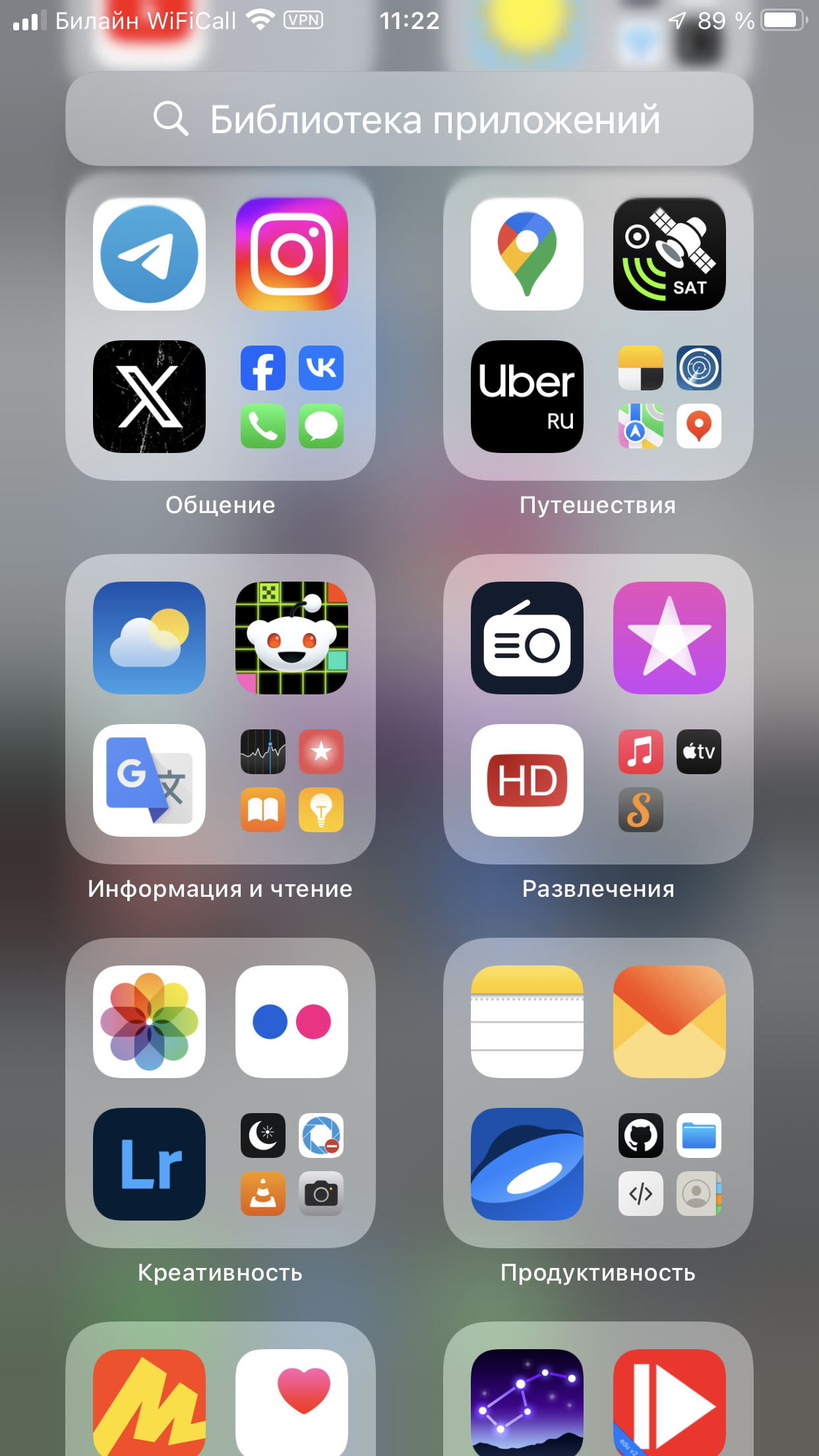
Task: Launch the Photos app
Action: (149, 1021)
